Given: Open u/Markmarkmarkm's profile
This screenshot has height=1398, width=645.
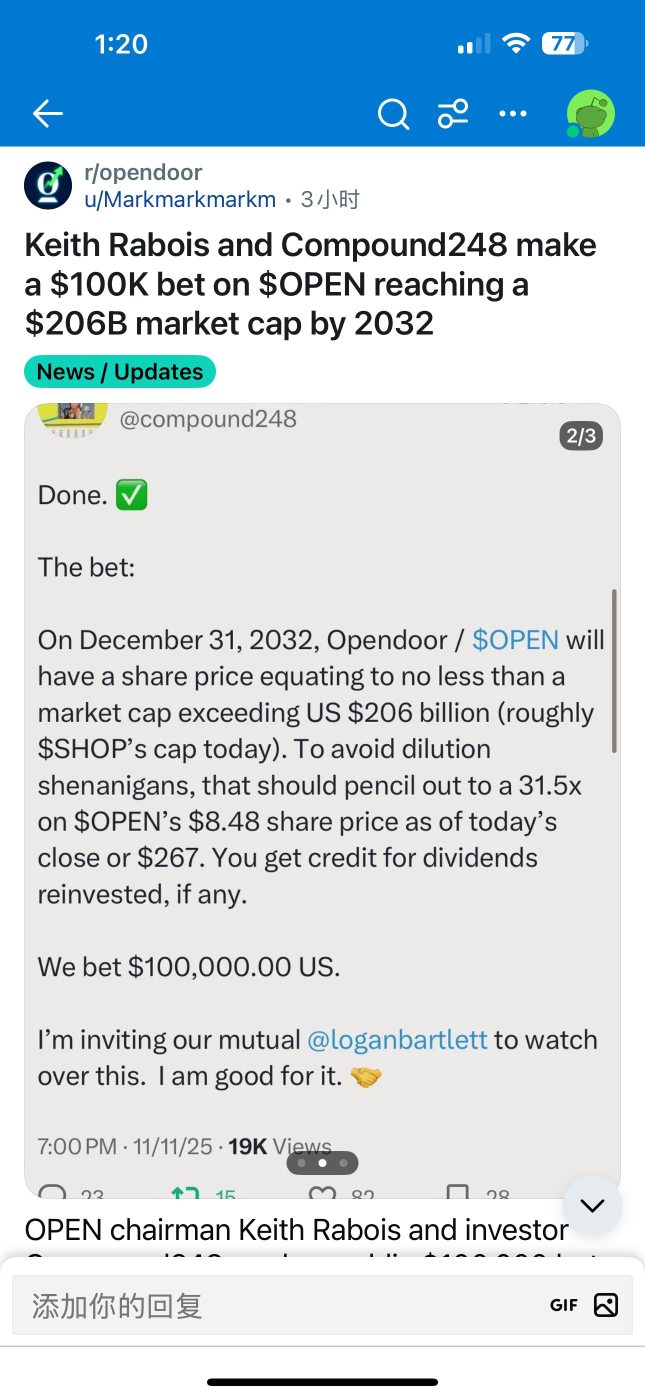Looking at the screenshot, I should (180, 199).
